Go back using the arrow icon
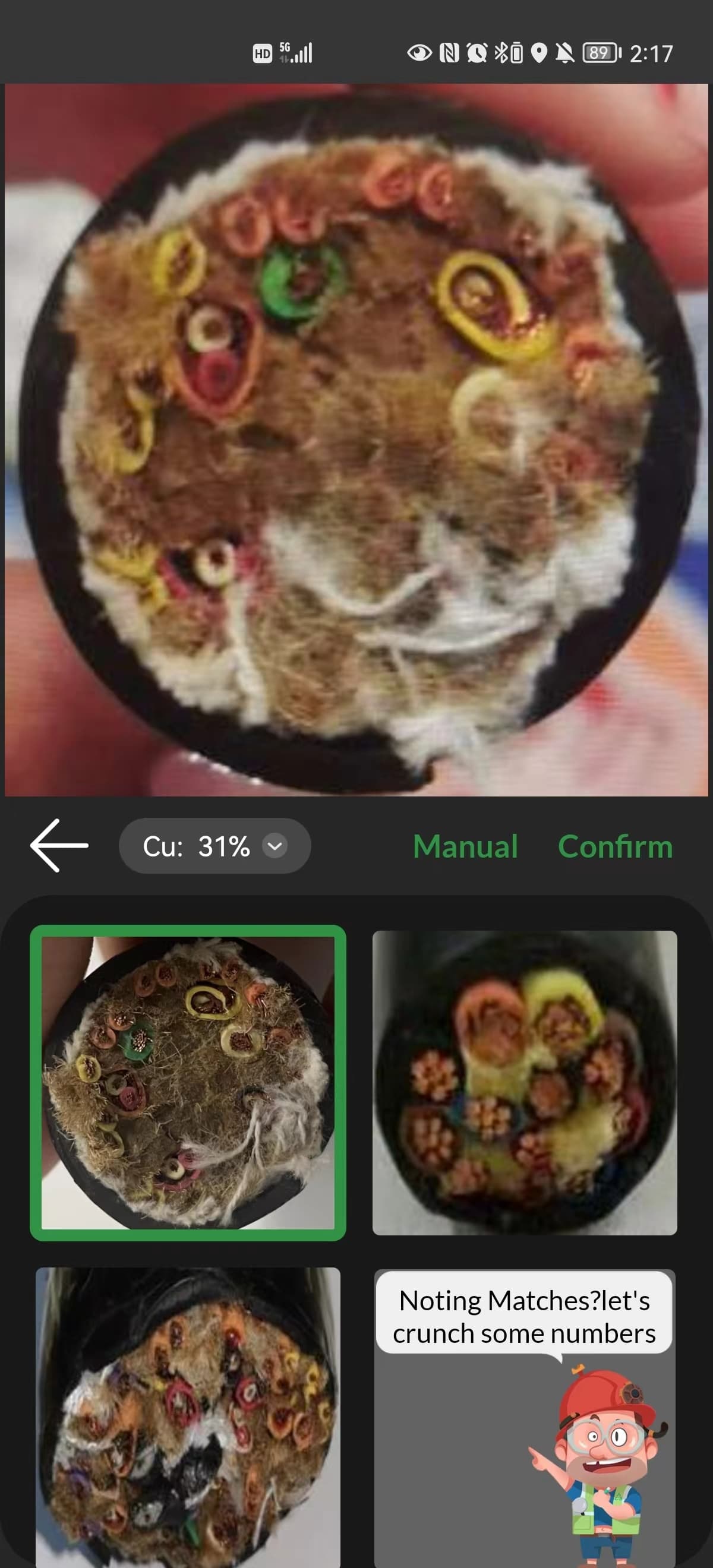Image resolution: width=713 pixels, height=1568 pixels. tap(59, 846)
